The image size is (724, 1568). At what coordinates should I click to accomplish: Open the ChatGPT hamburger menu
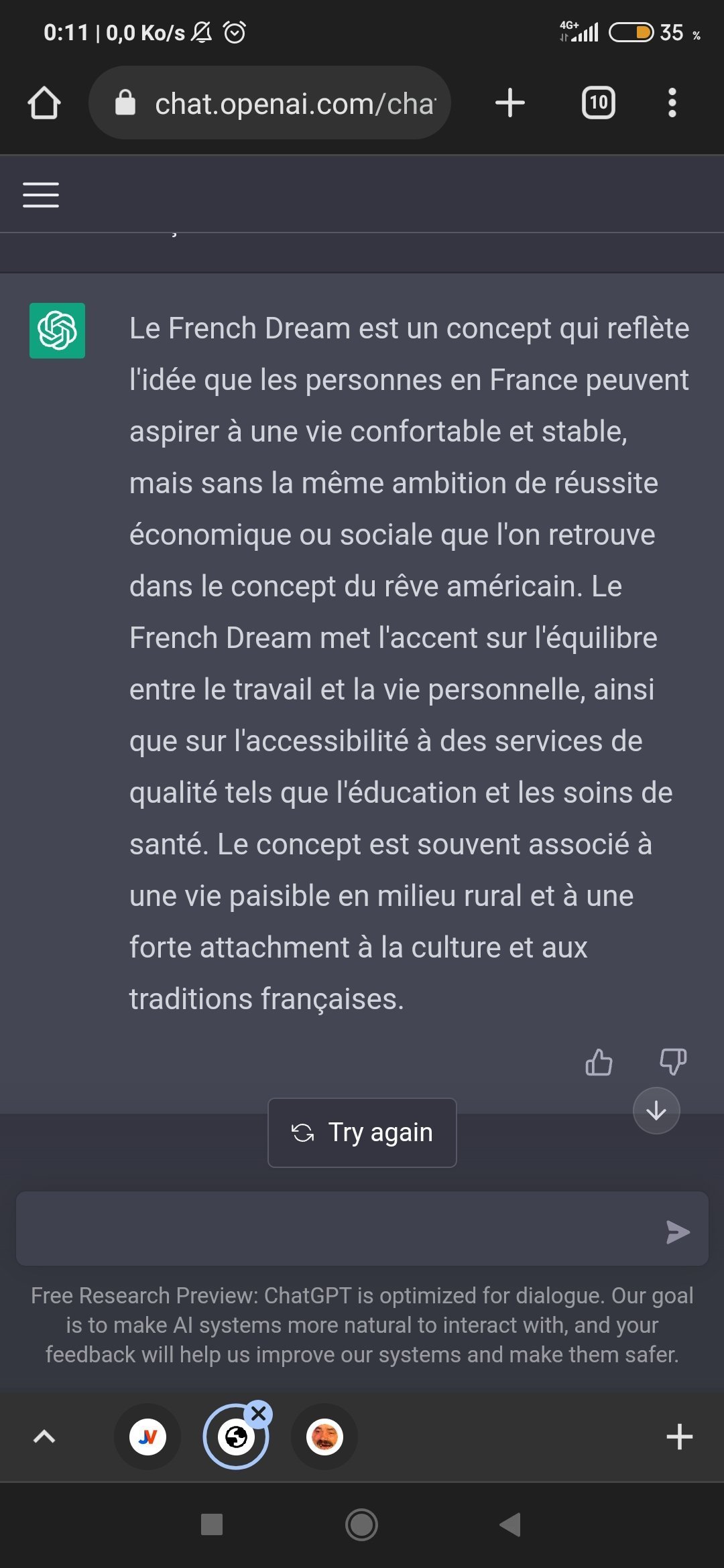pos(41,194)
